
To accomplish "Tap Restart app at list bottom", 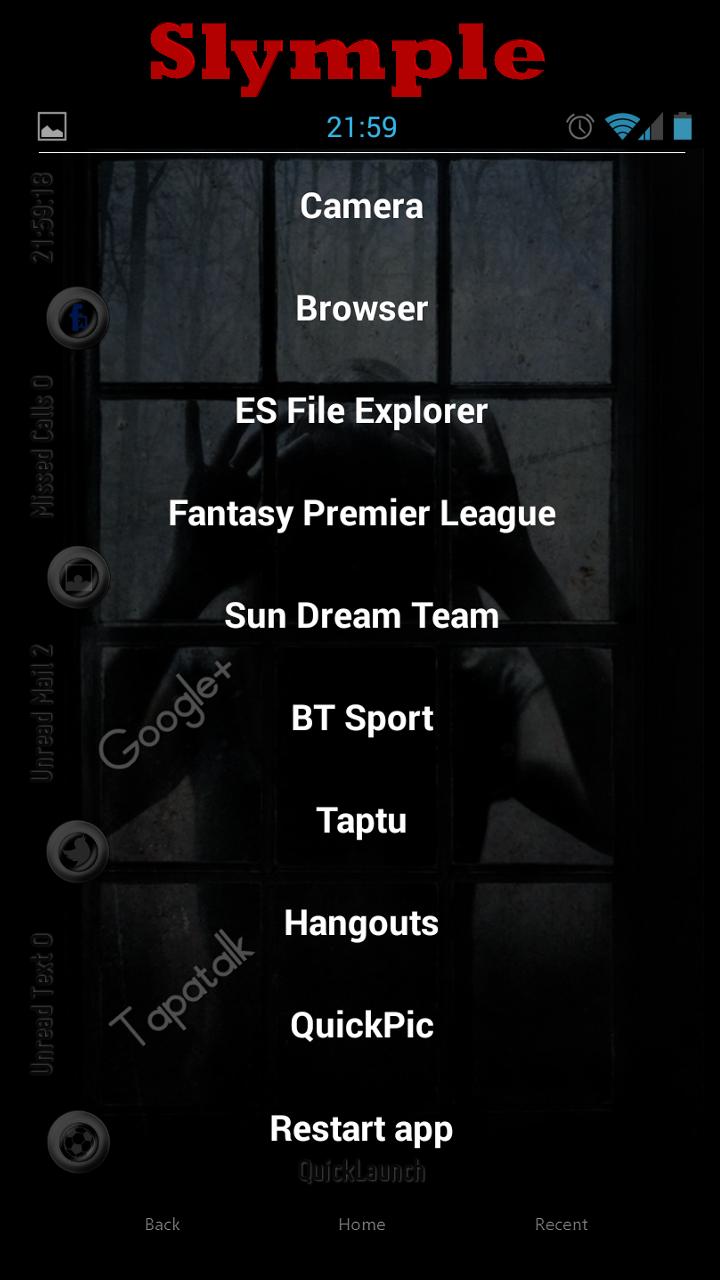I will (x=361, y=1128).
